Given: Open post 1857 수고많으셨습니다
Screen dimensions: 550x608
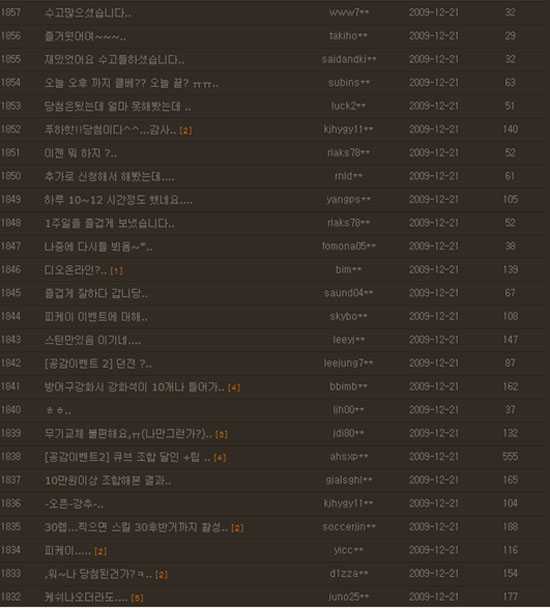Looking at the screenshot, I should [x=88, y=13].
